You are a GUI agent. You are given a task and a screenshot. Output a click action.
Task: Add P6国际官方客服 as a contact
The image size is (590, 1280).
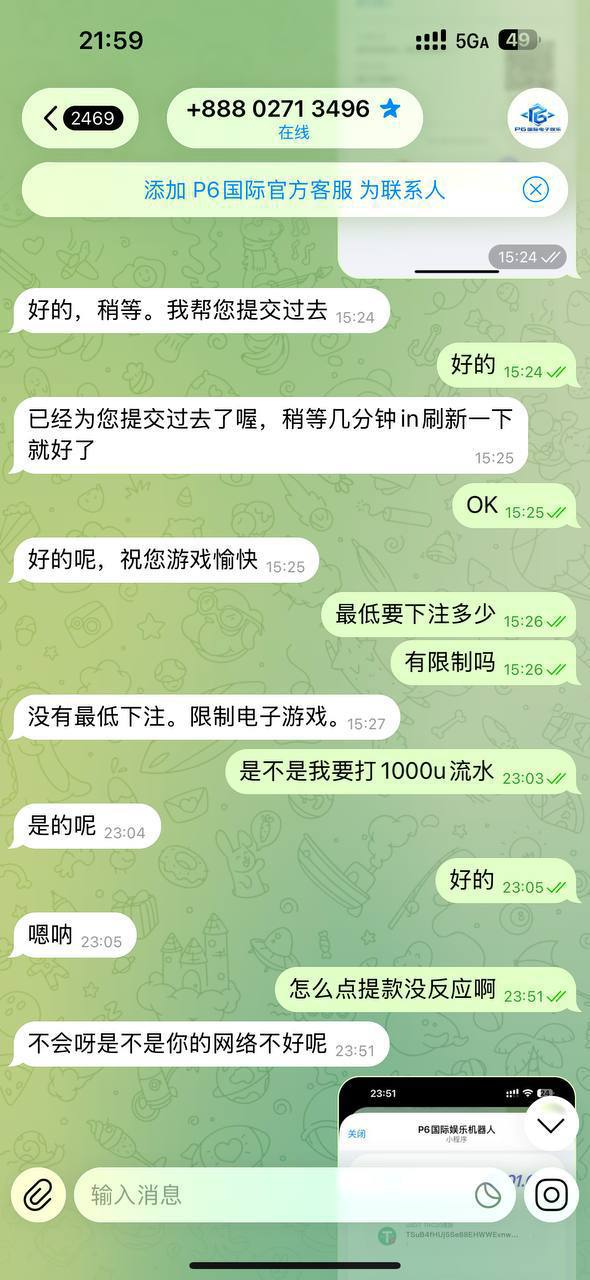pos(294,190)
